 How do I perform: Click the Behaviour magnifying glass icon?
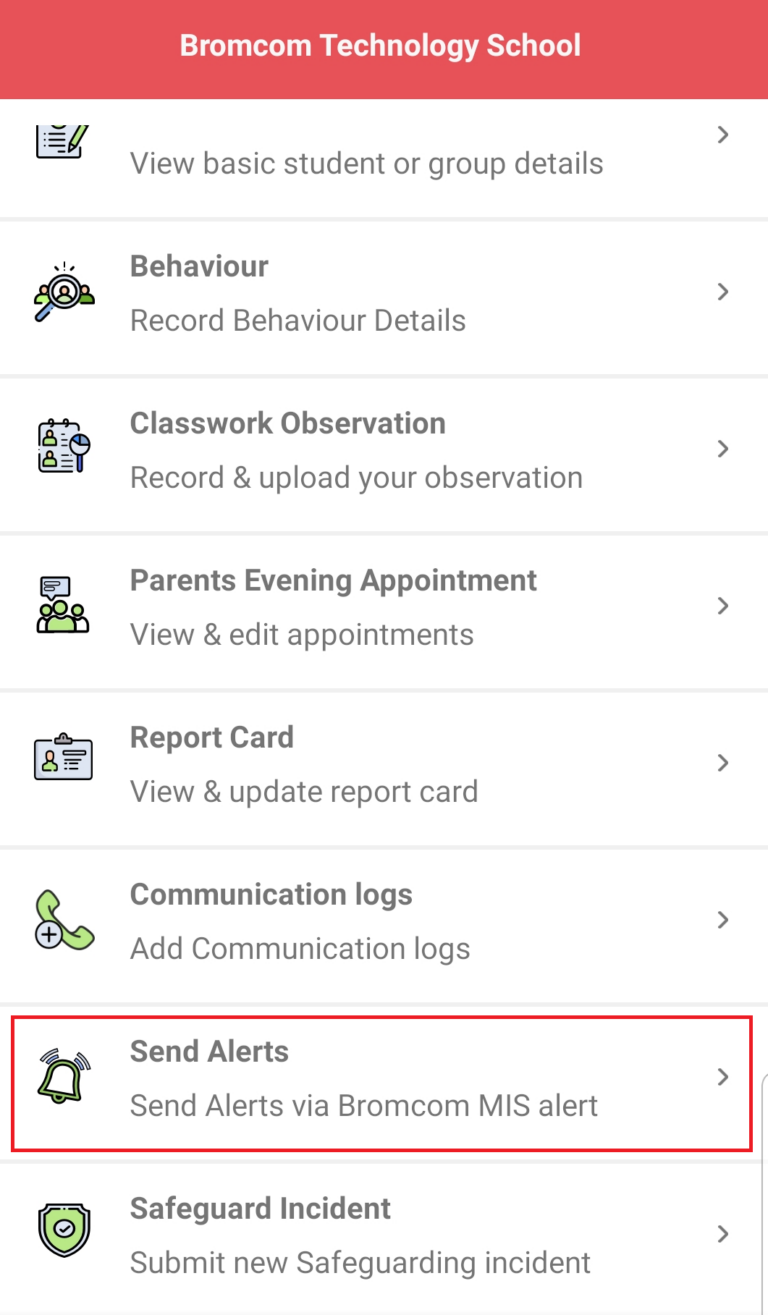tap(63, 291)
